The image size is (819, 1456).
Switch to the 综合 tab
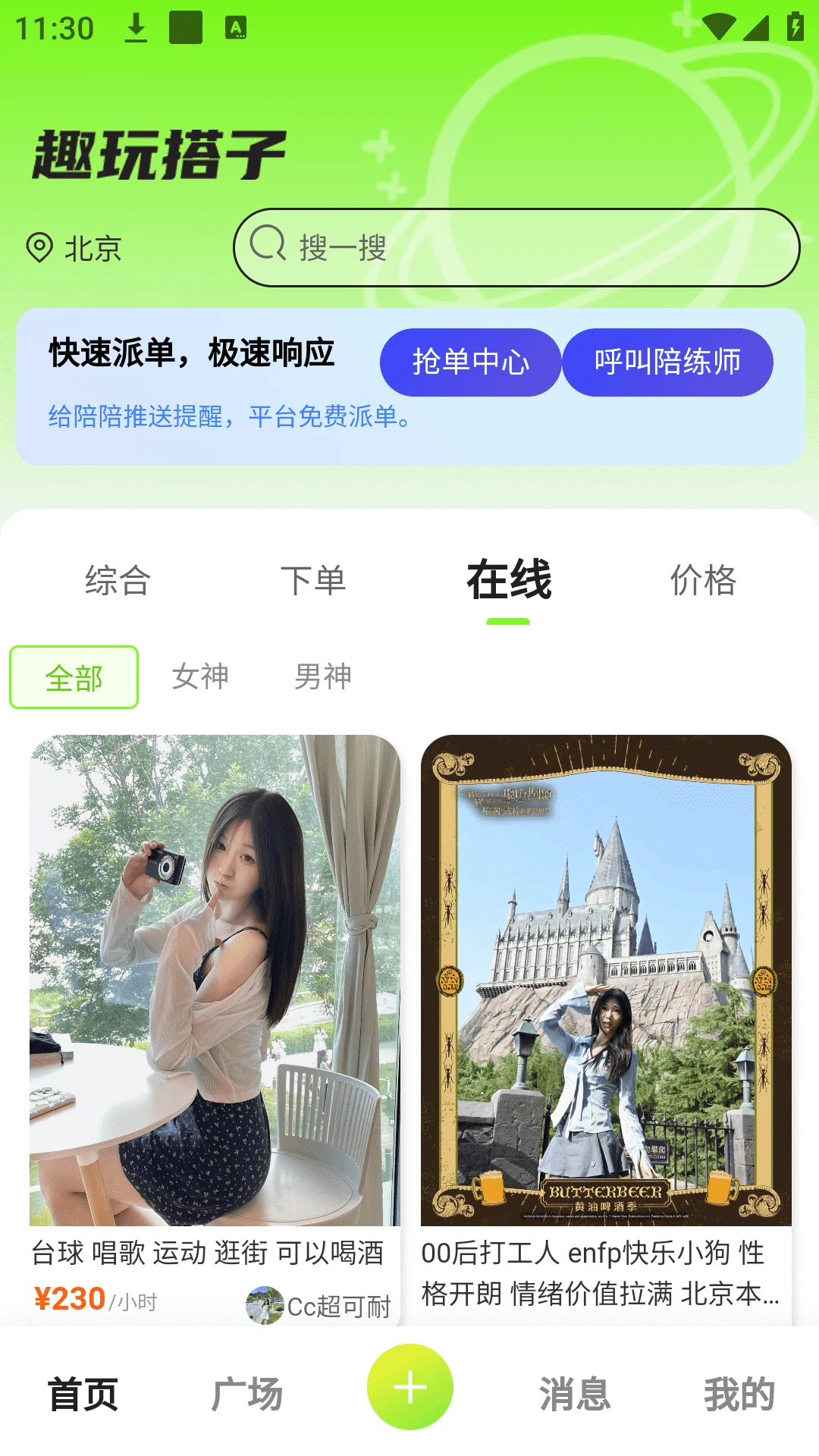[118, 581]
